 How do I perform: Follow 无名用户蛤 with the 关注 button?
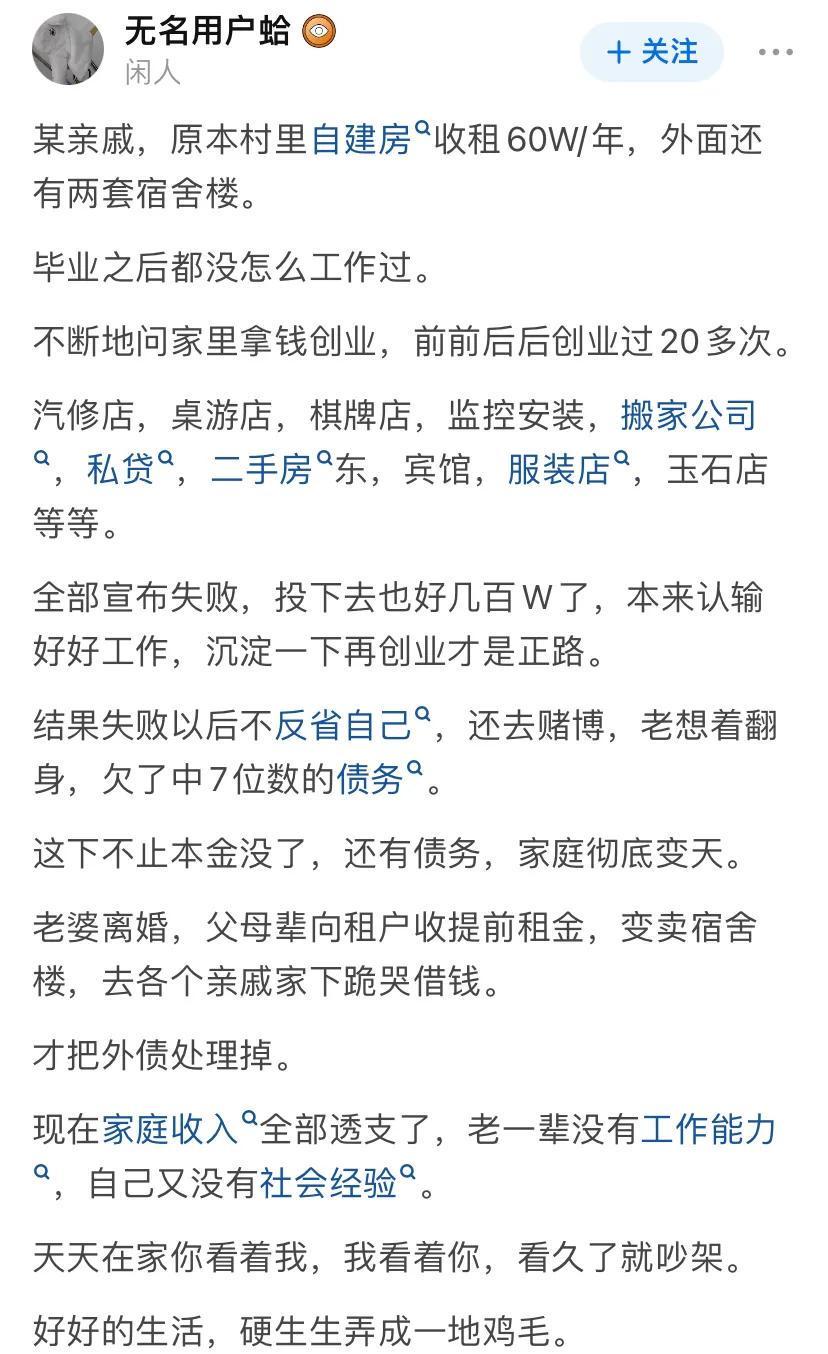652,52
